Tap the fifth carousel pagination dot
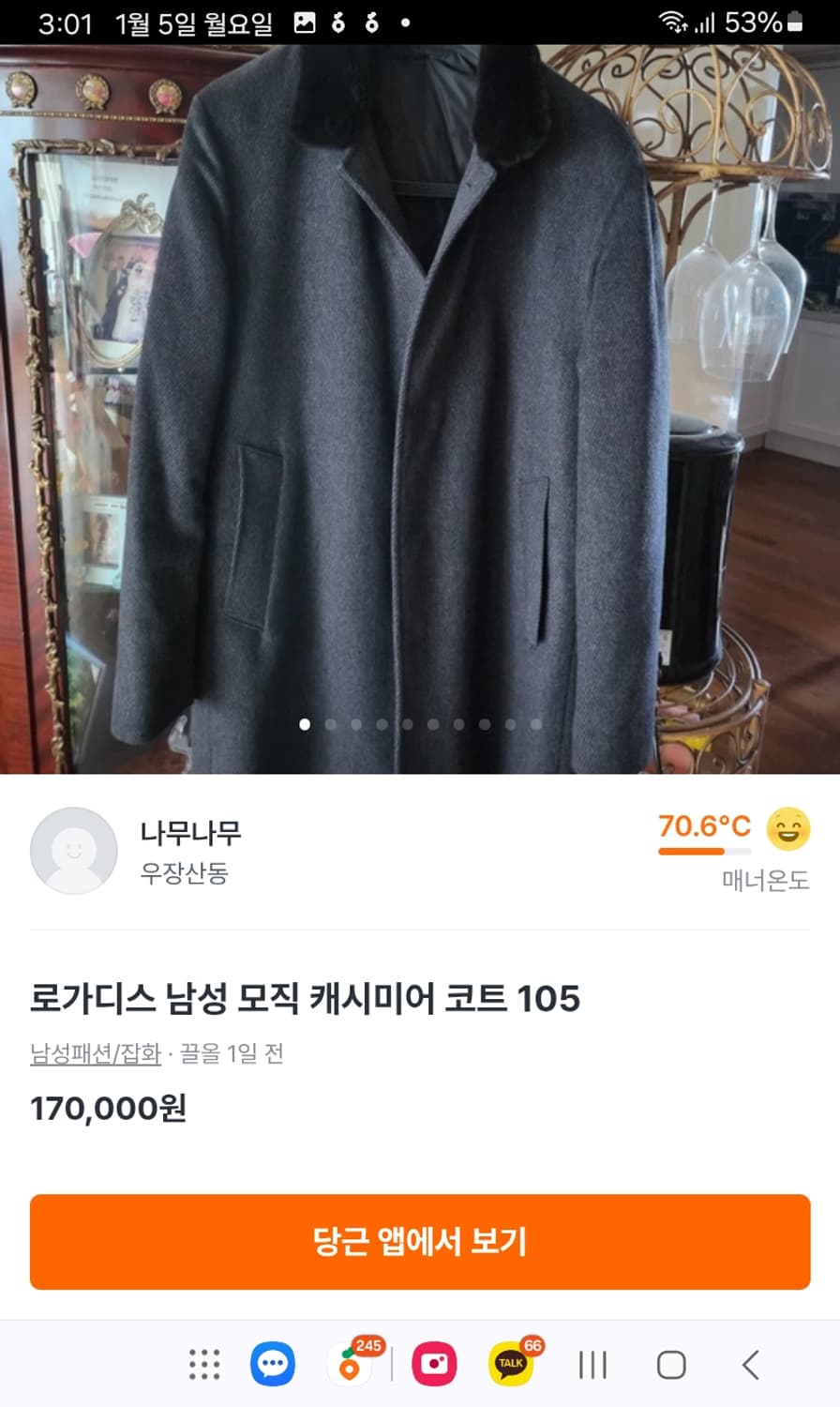 pyautogui.click(x=407, y=724)
